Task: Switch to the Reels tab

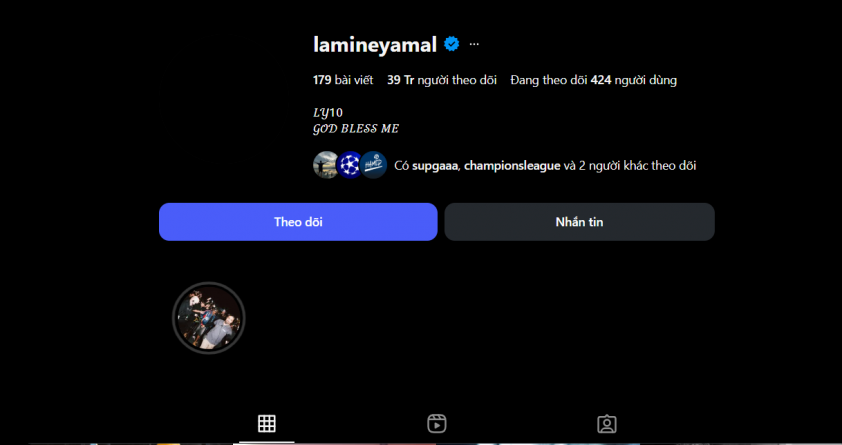Action: pyautogui.click(x=436, y=423)
